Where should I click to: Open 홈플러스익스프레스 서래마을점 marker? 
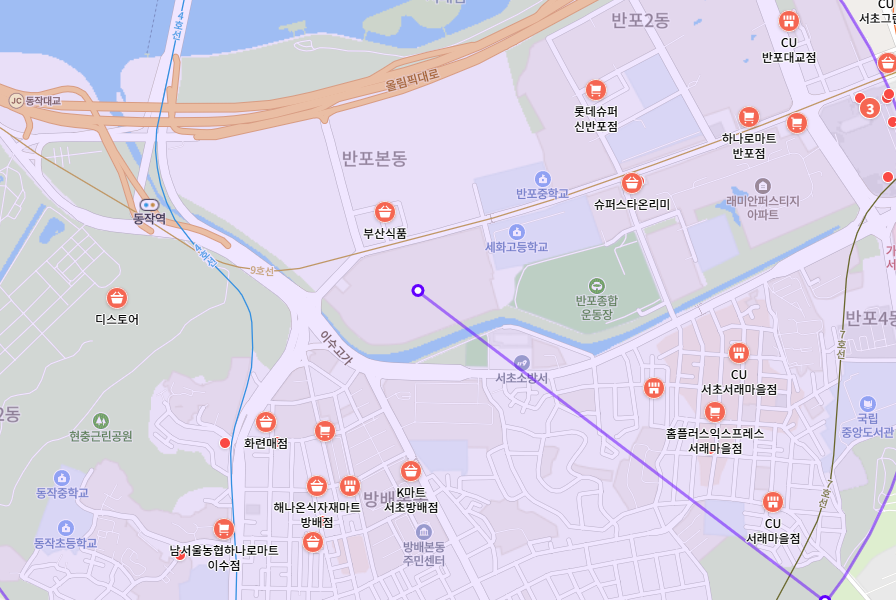click(x=714, y=412)
